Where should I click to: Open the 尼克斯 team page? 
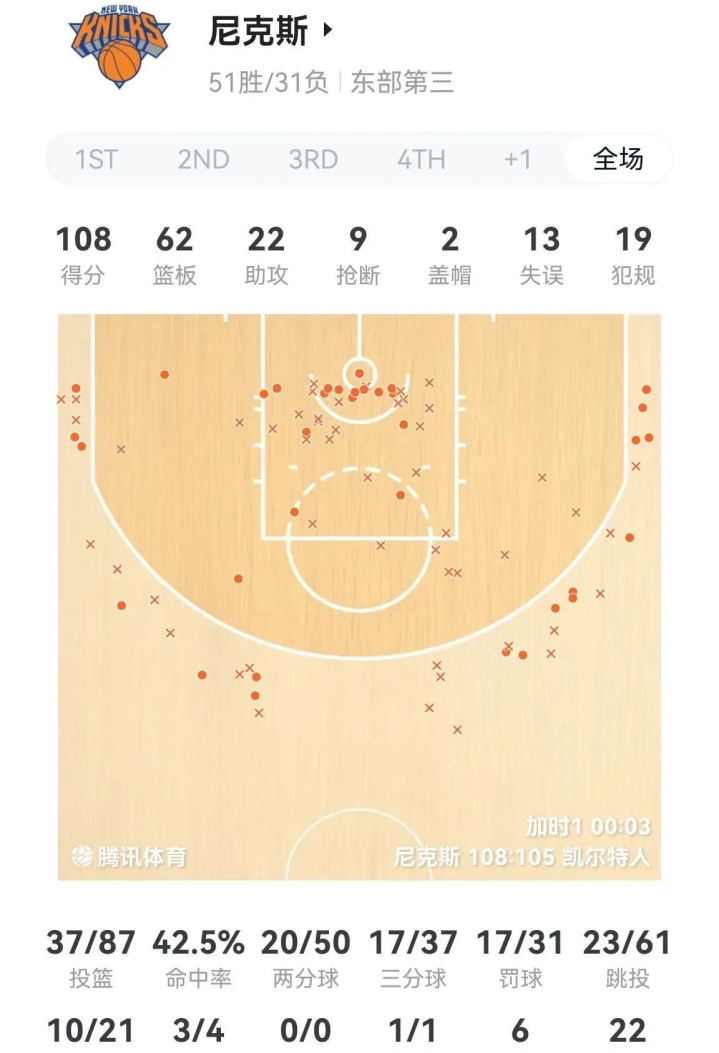point(271,31)
